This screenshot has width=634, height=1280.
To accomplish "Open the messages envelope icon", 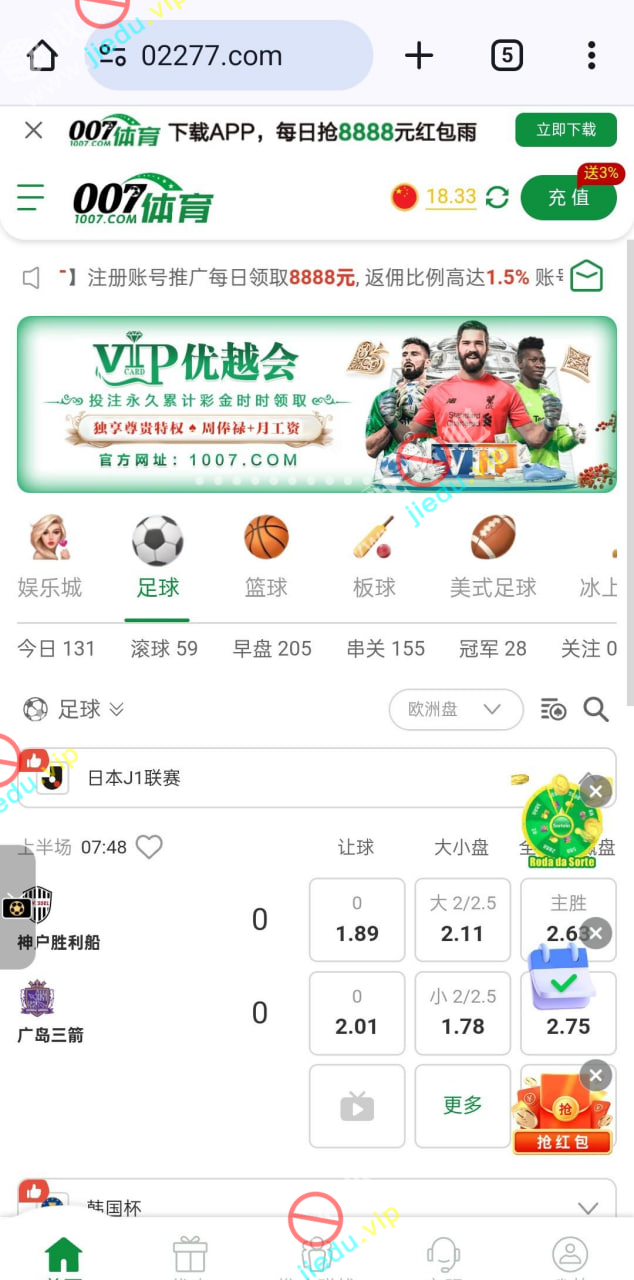I will click(x=587, y=276).
